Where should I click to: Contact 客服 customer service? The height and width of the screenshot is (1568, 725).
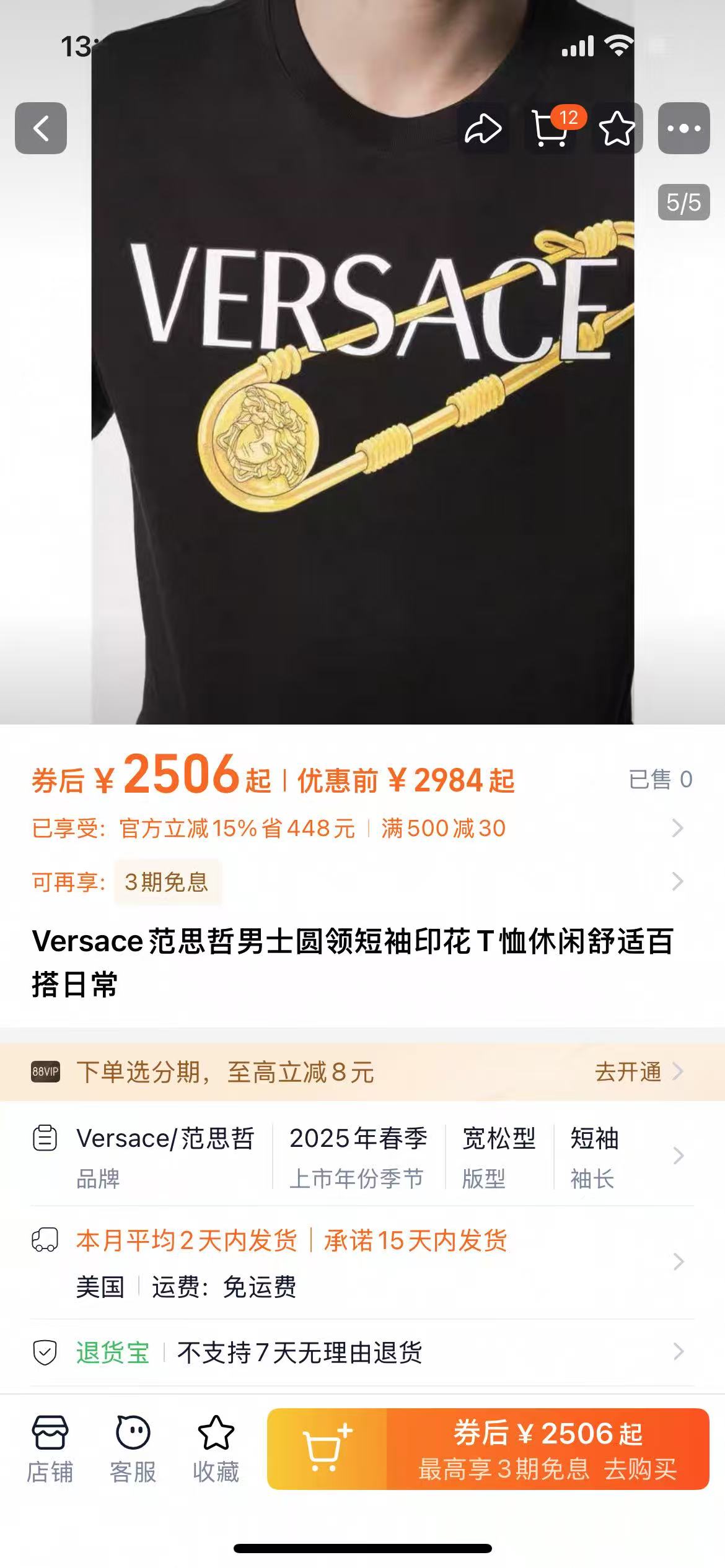(133, 1449)
